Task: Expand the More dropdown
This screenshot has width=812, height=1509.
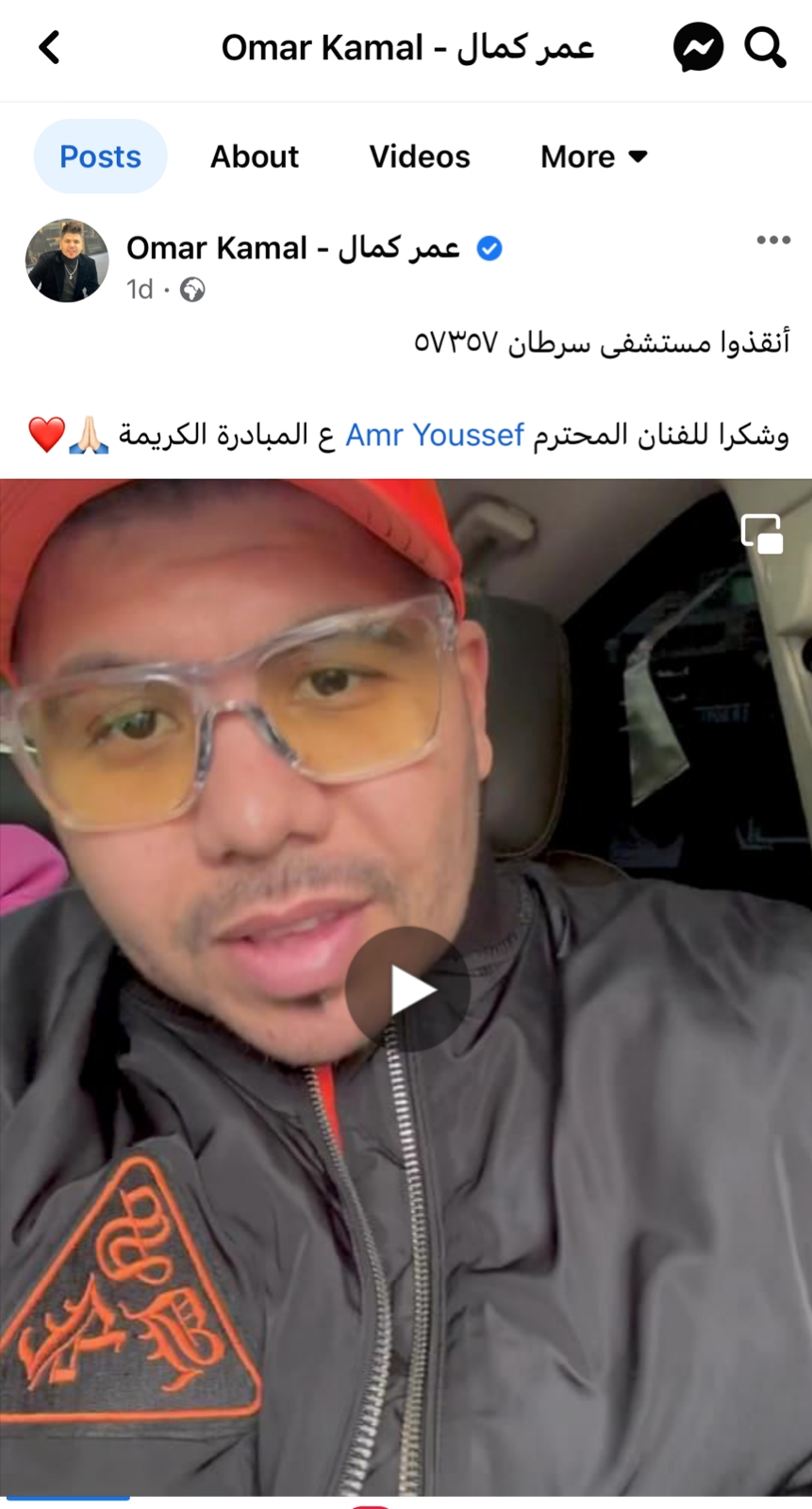Action: coord(593,157)
